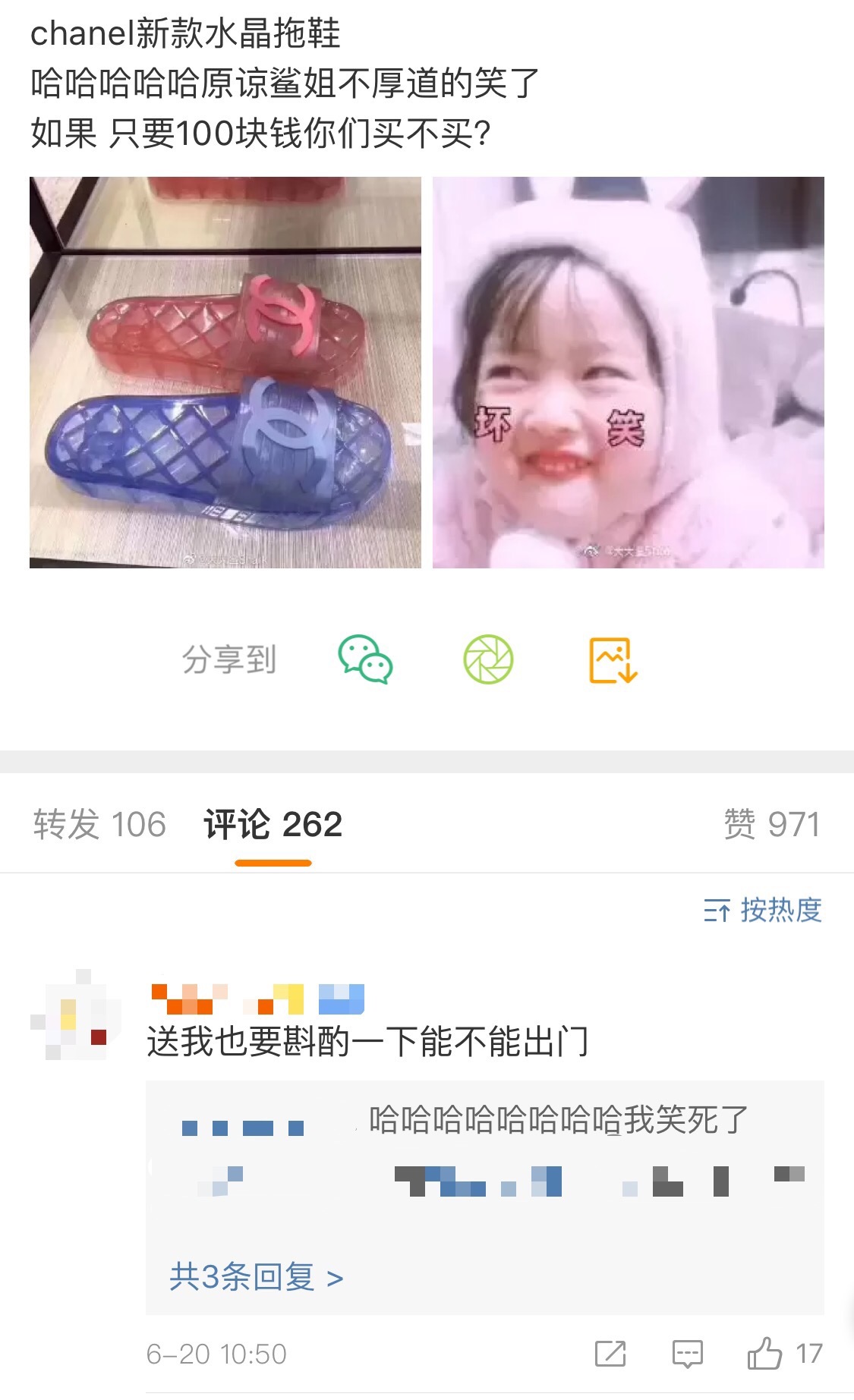Open the first commenter's avatar
The width and height of the screenshot is (854, 1400).
[76, 1015]
